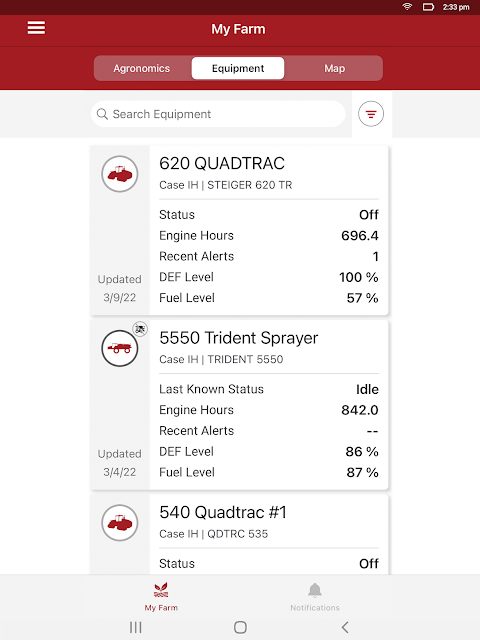Switch to the Agronomics tab
Screen dimensions: 480x640
(142, 68)
